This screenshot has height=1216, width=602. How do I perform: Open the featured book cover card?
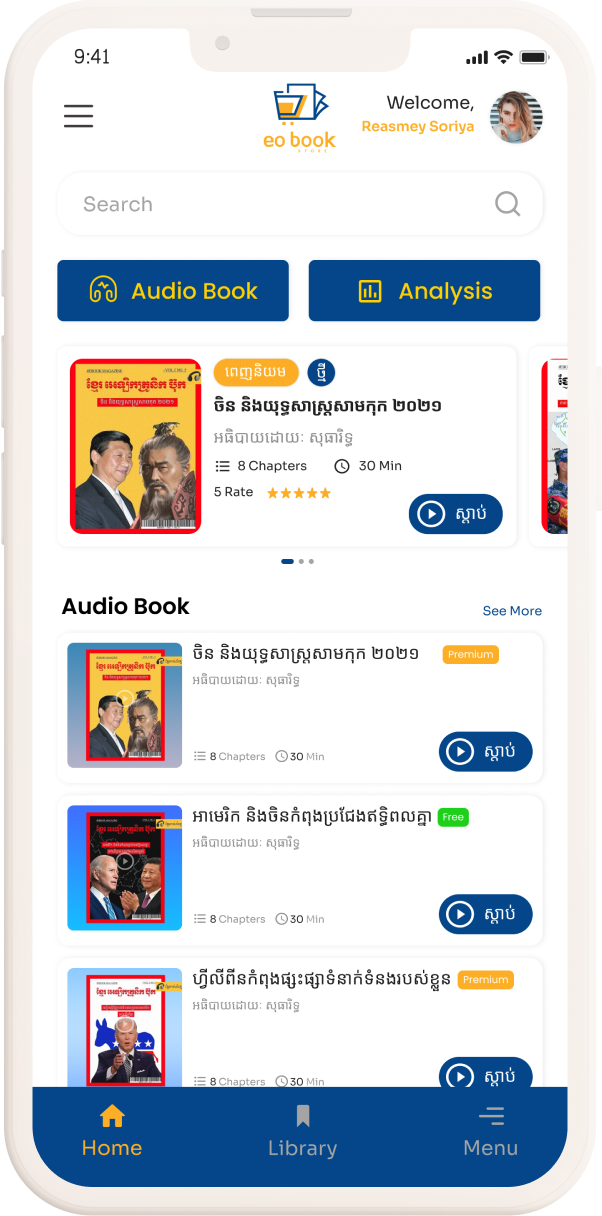136,446
